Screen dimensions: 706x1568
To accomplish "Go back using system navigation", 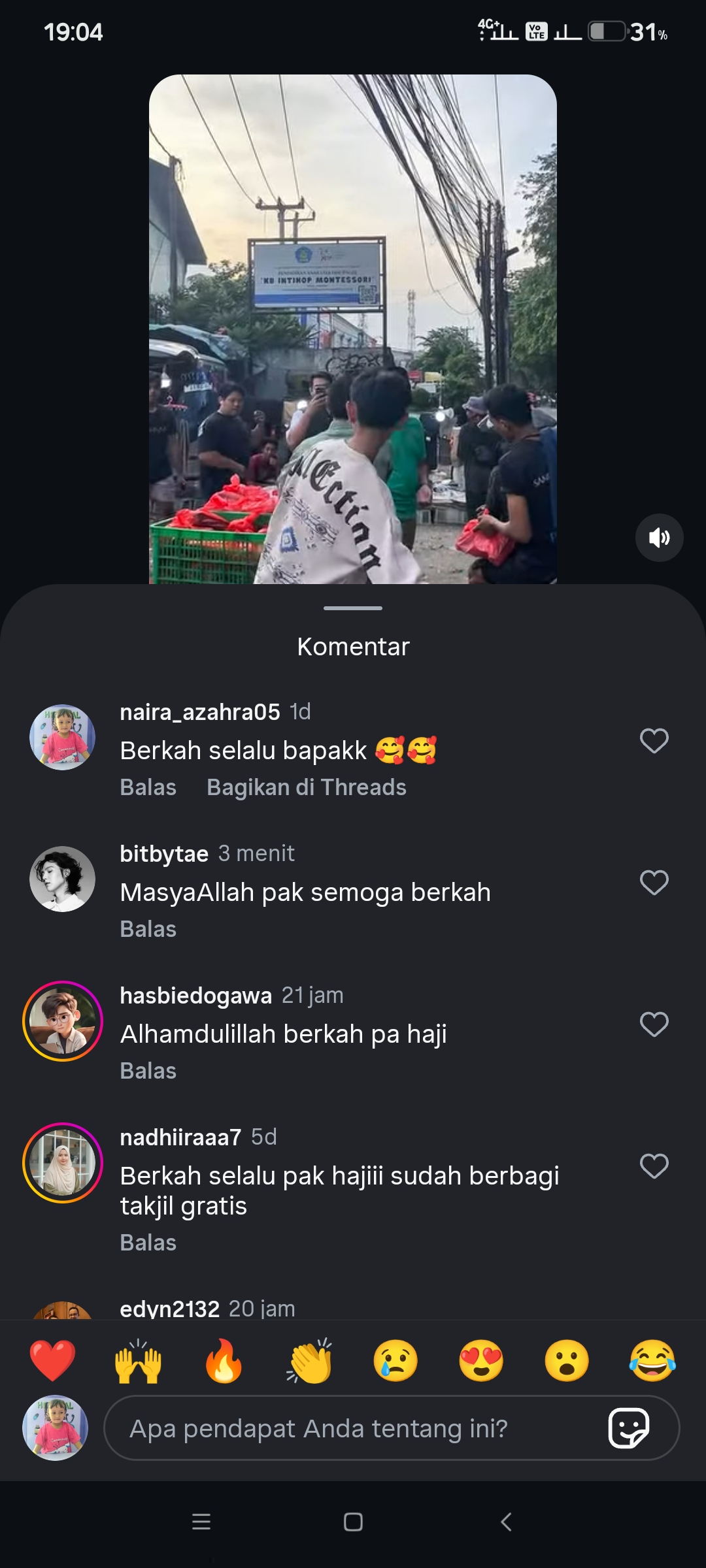I will (505, 1522).
